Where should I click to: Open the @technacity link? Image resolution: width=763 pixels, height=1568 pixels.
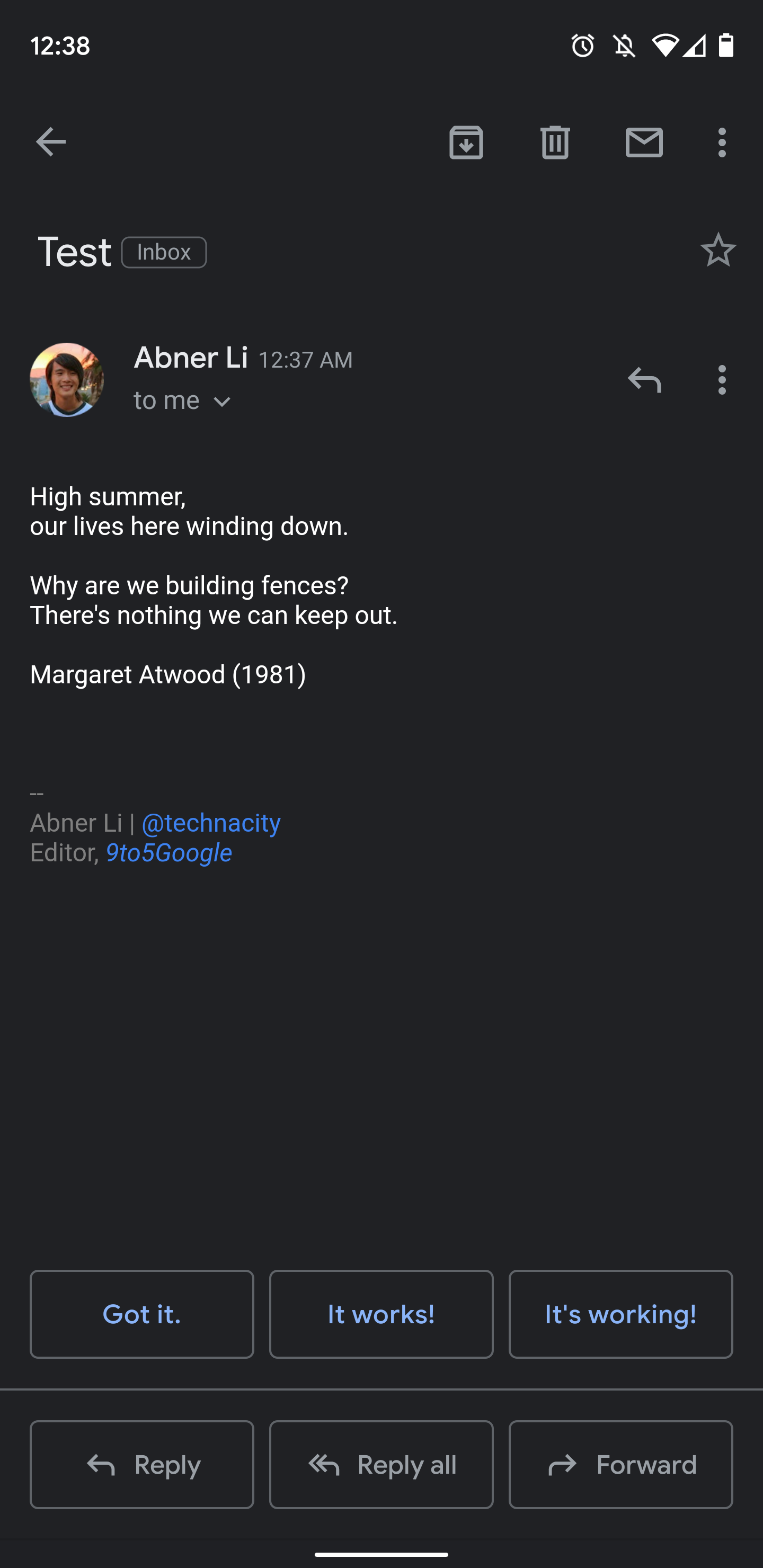pyautogui.click(x=211, y=823)
